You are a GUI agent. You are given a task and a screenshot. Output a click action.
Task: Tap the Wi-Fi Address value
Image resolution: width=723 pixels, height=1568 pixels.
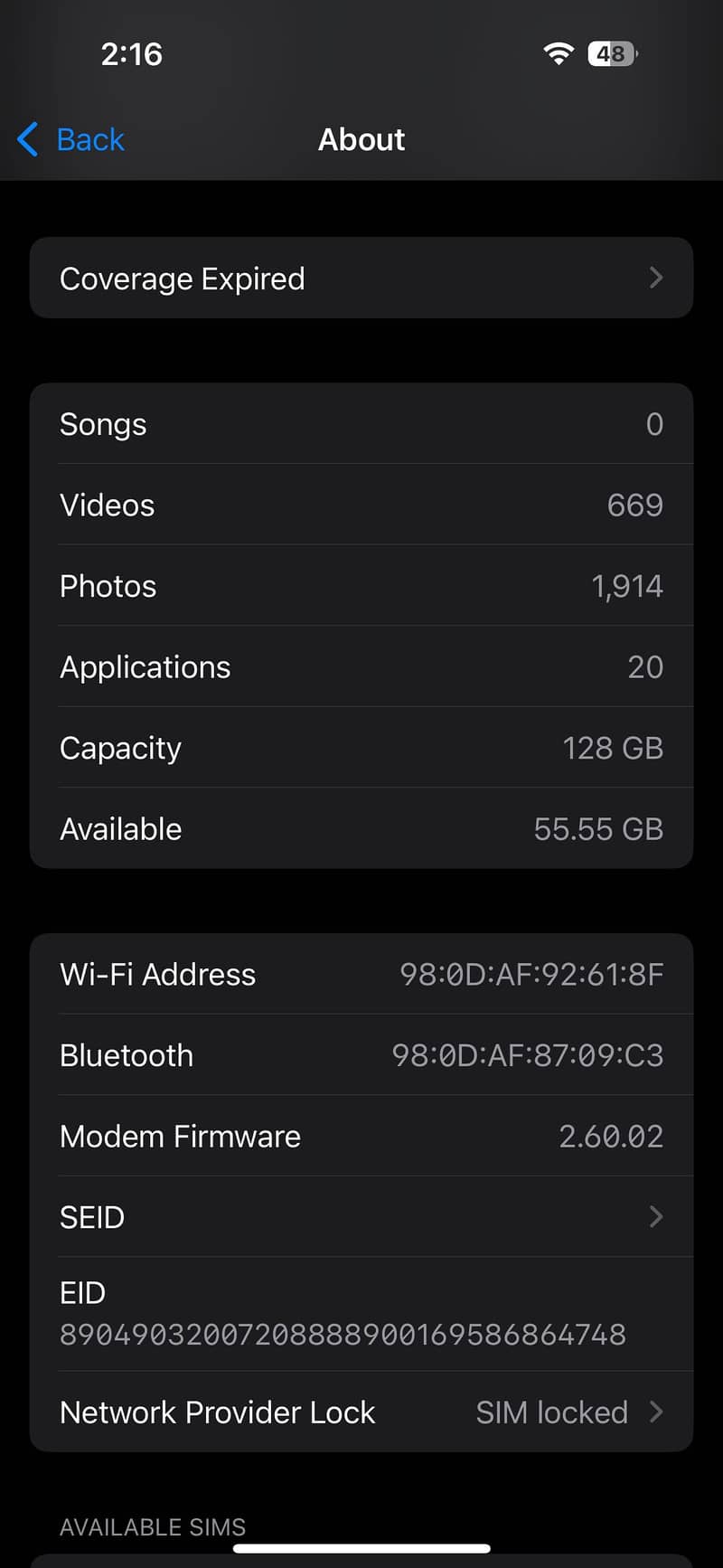click(x=532, y=974)
